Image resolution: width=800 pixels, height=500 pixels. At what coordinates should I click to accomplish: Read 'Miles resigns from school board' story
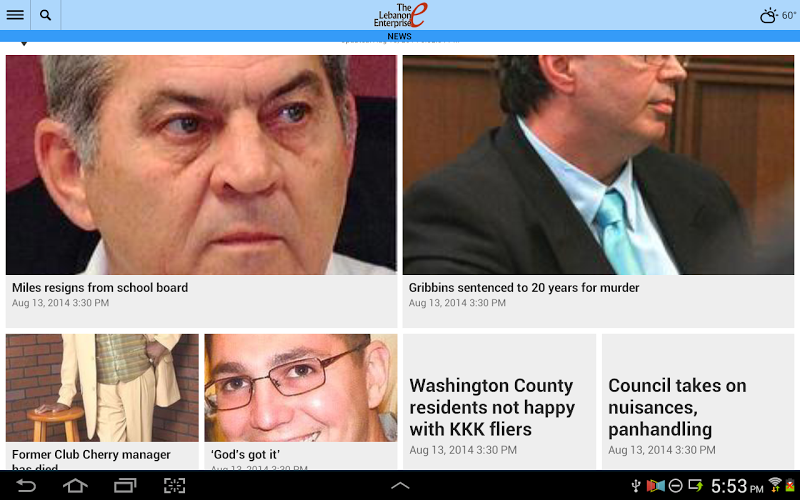point(201,190)
